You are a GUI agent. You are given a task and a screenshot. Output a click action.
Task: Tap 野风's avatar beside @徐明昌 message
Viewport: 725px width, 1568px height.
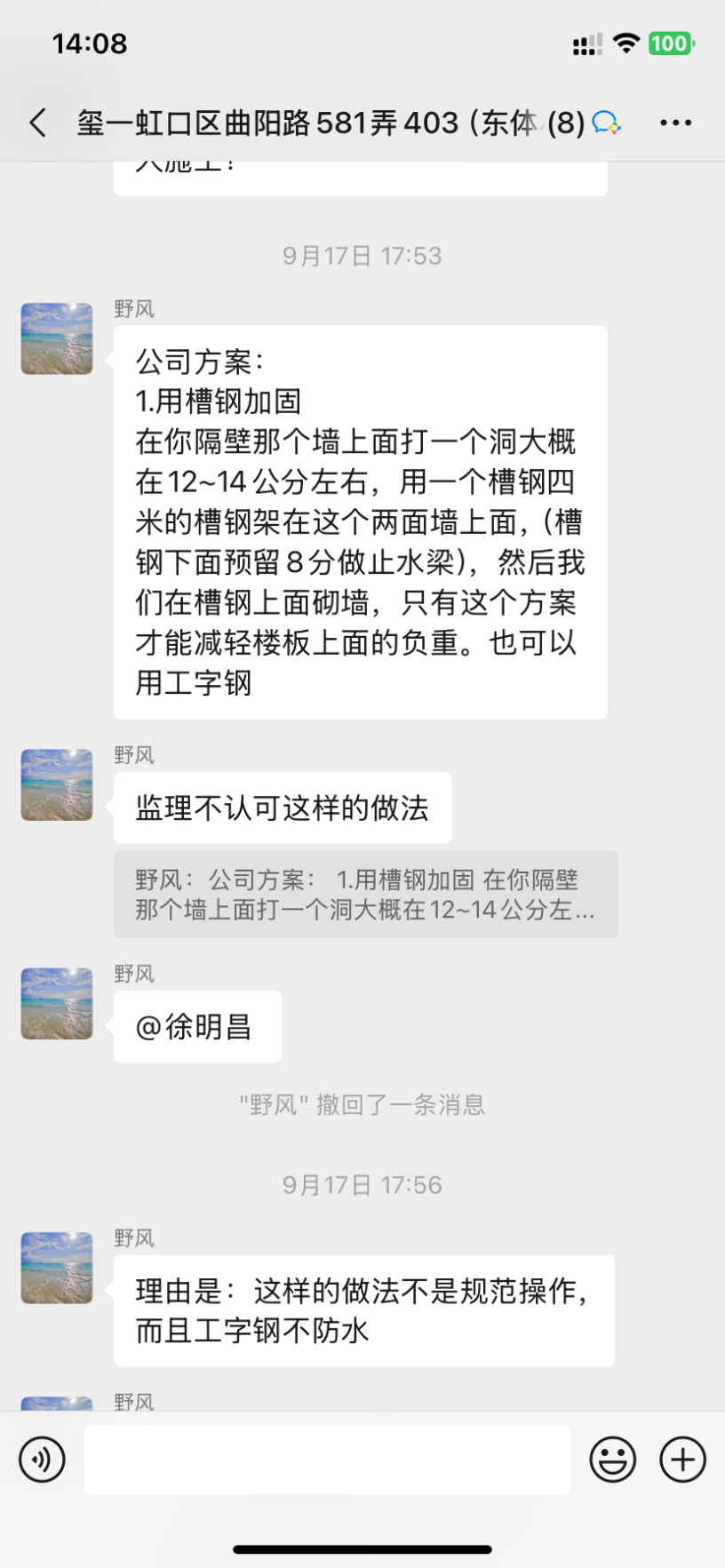point(57,1003)
